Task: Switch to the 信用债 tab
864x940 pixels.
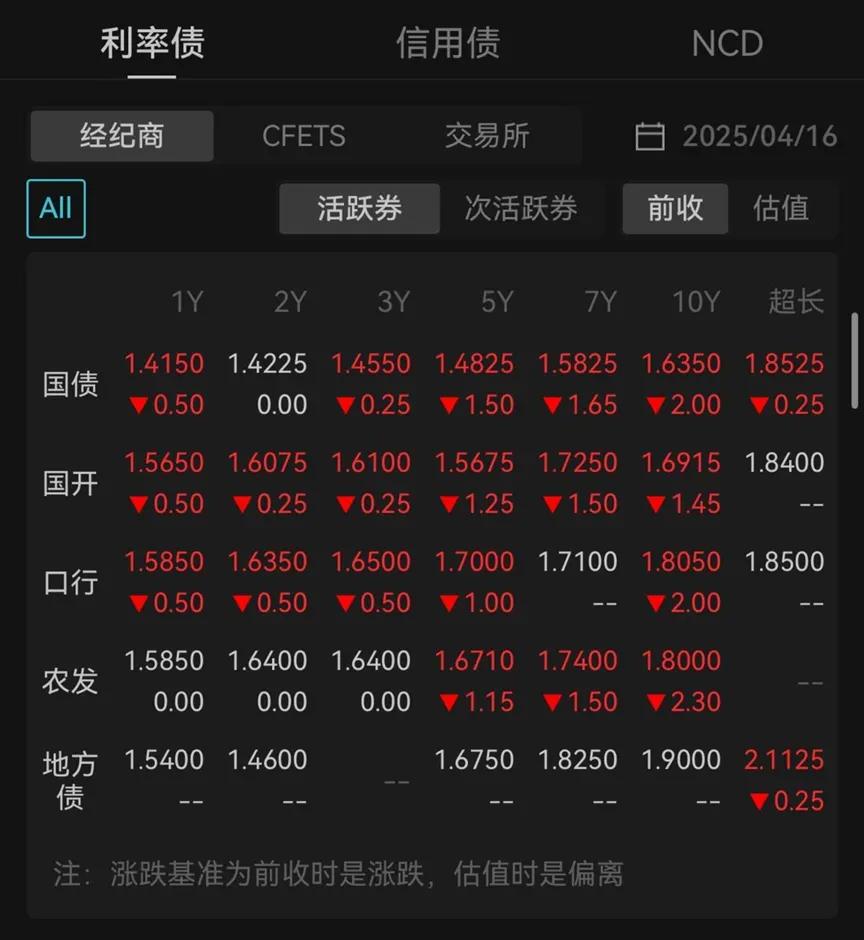Action: click(448, 42)
